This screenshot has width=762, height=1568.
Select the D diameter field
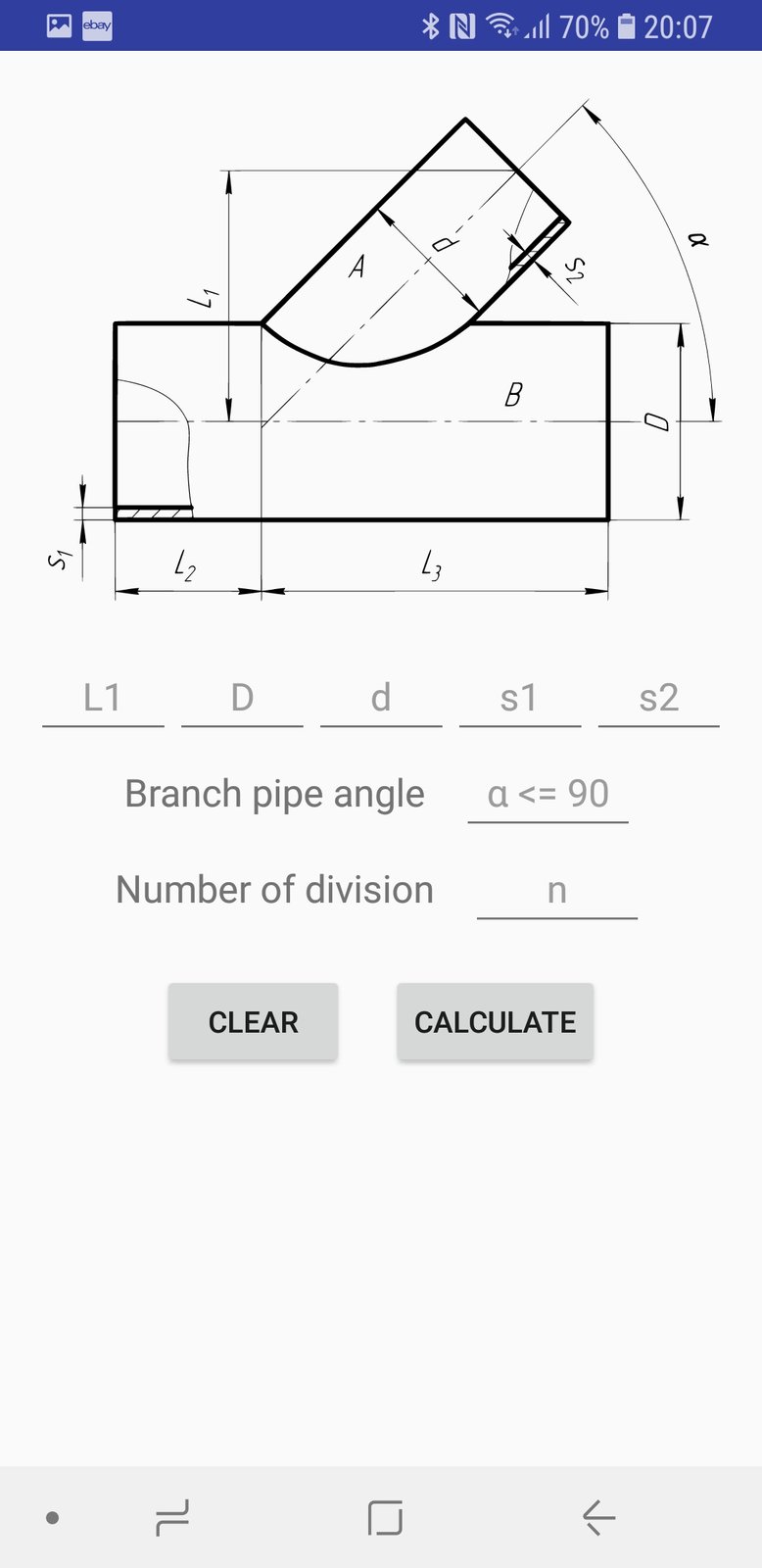tap(242, 698)
